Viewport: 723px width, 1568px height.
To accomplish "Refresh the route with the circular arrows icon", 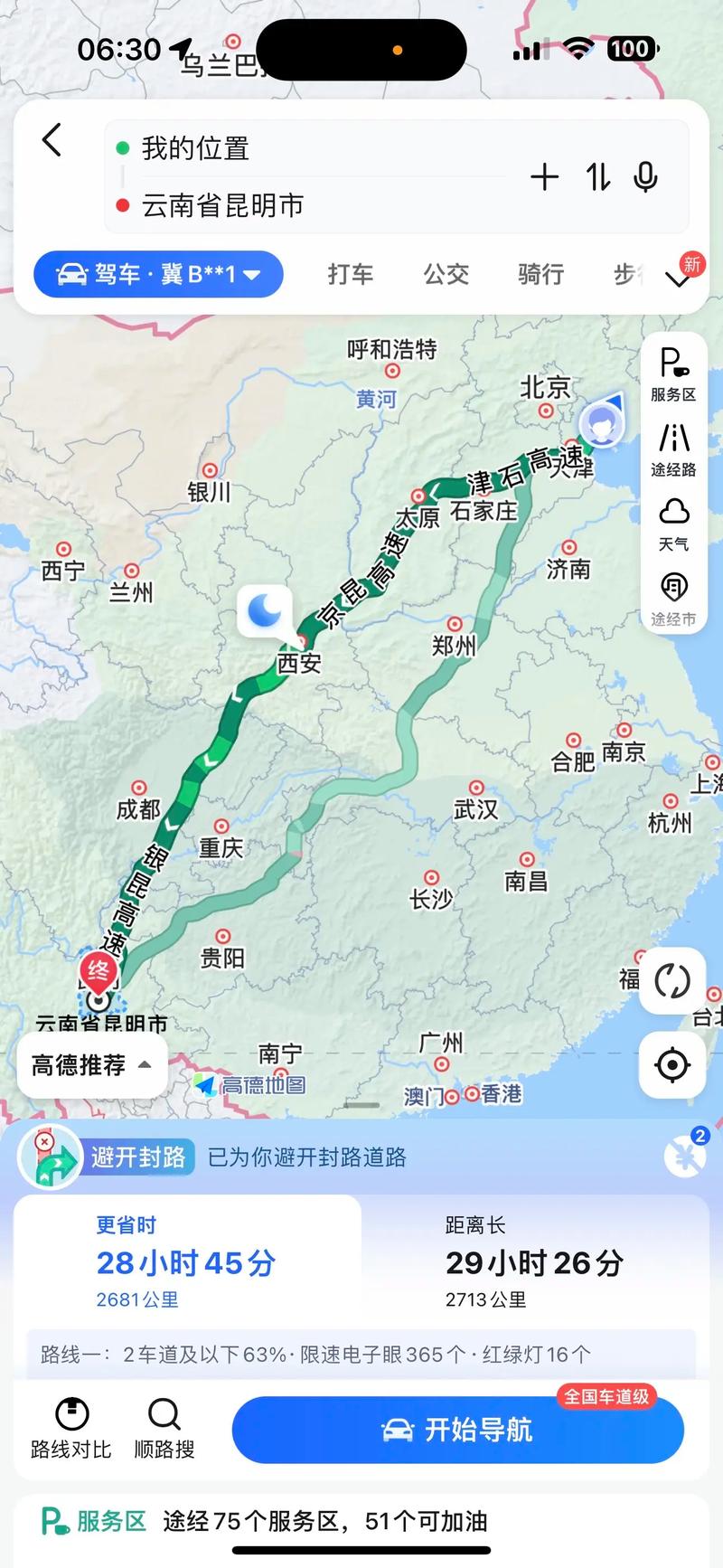I will click(672, 981).
